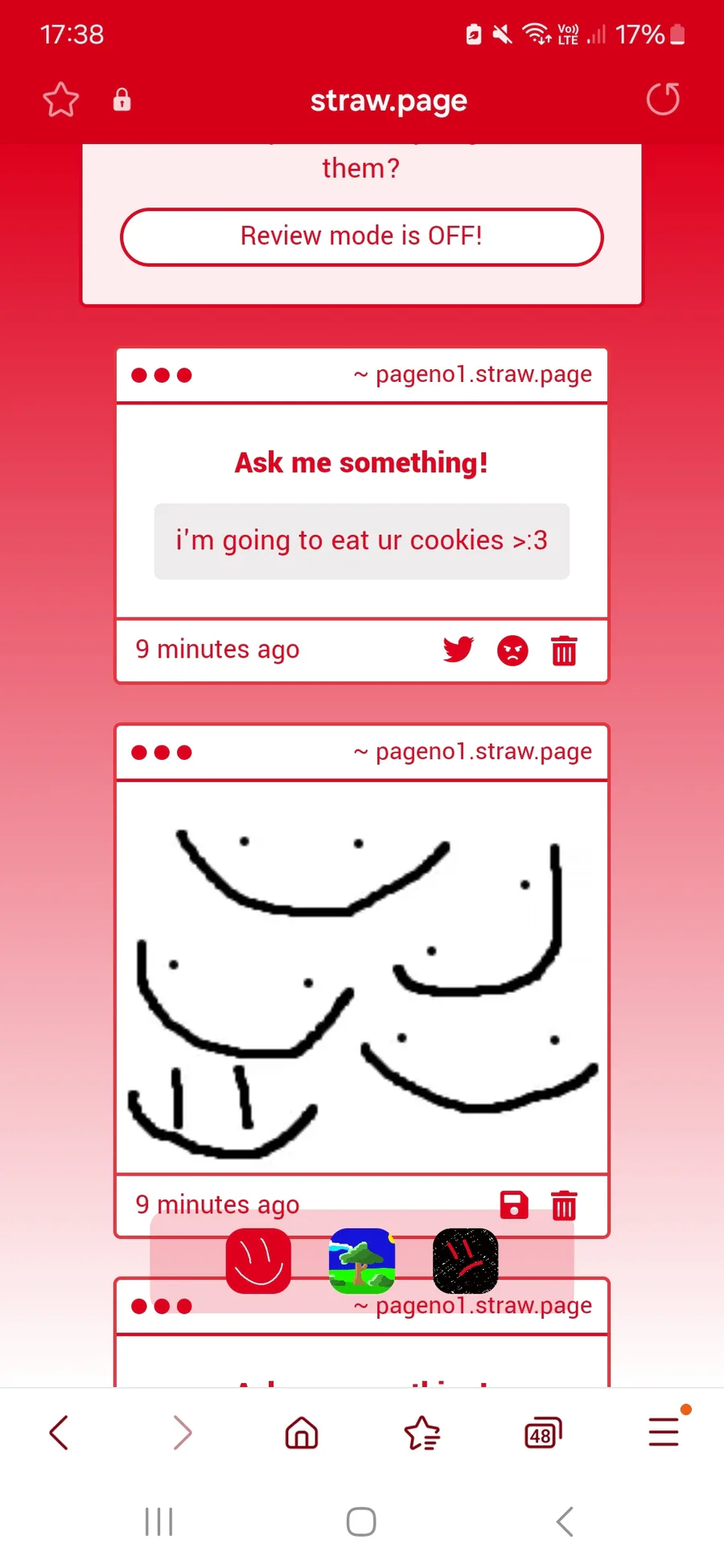Delete the smiley drawing with the trash icon
The image size is (724, 1568).
tap(564, 1205)
